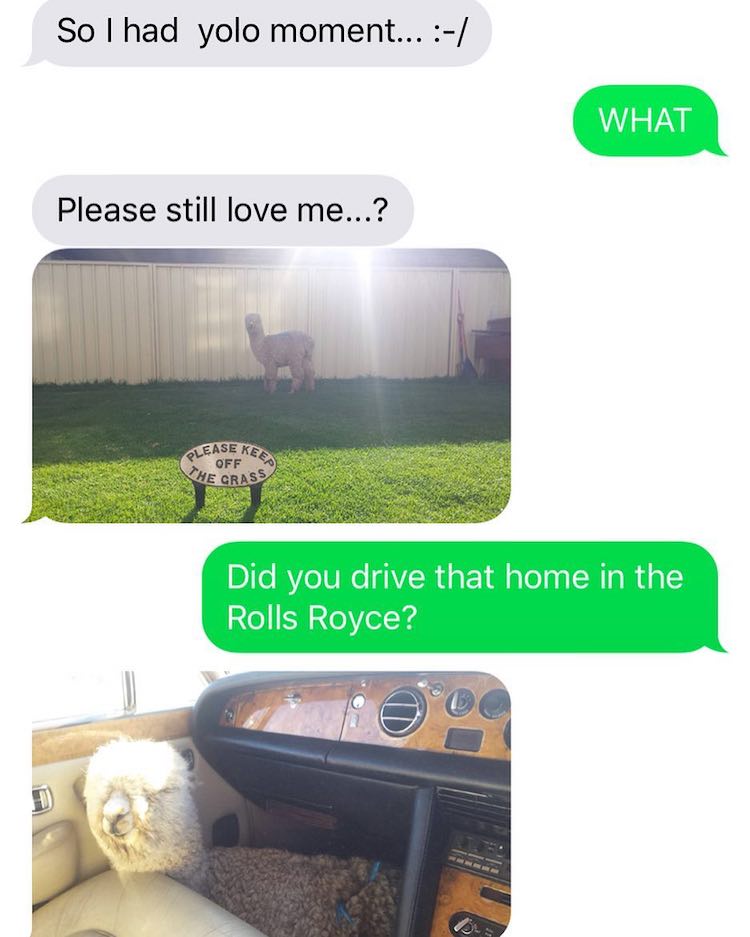View the alpaca in car photo
The image size is (750, 937).
pyautogui.click(x=271, y=803)
